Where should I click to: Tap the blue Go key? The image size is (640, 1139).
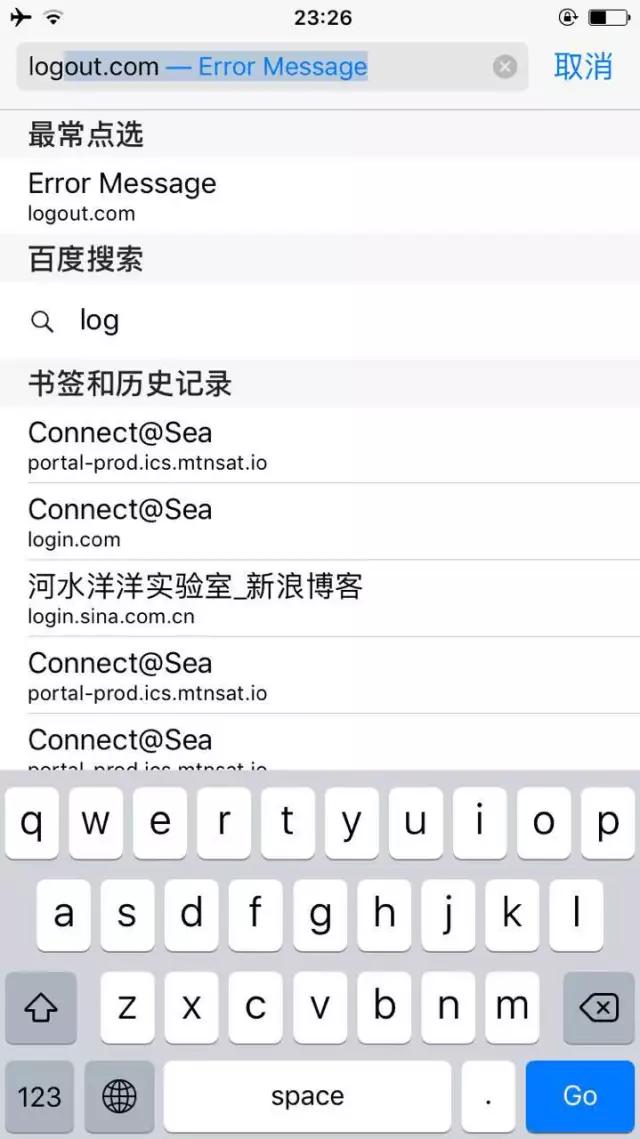(580, 1096)
